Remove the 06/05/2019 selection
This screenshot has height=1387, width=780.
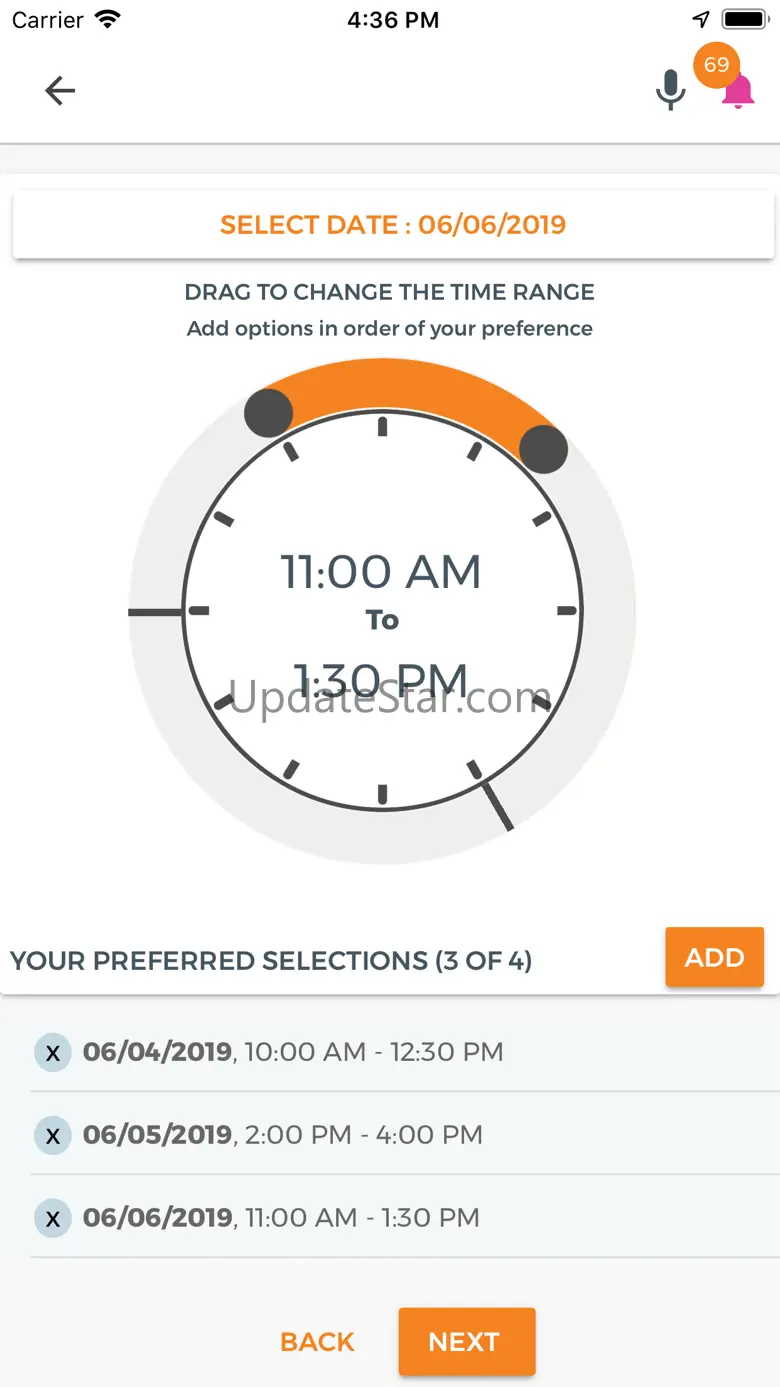tap(53, 1136)
